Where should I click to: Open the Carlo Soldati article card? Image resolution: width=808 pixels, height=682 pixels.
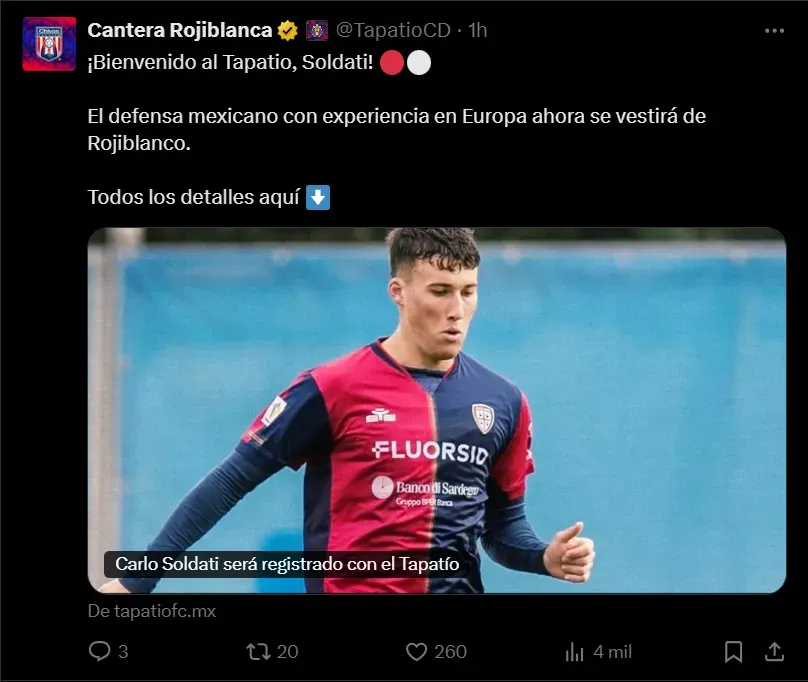tap(437, 410)
